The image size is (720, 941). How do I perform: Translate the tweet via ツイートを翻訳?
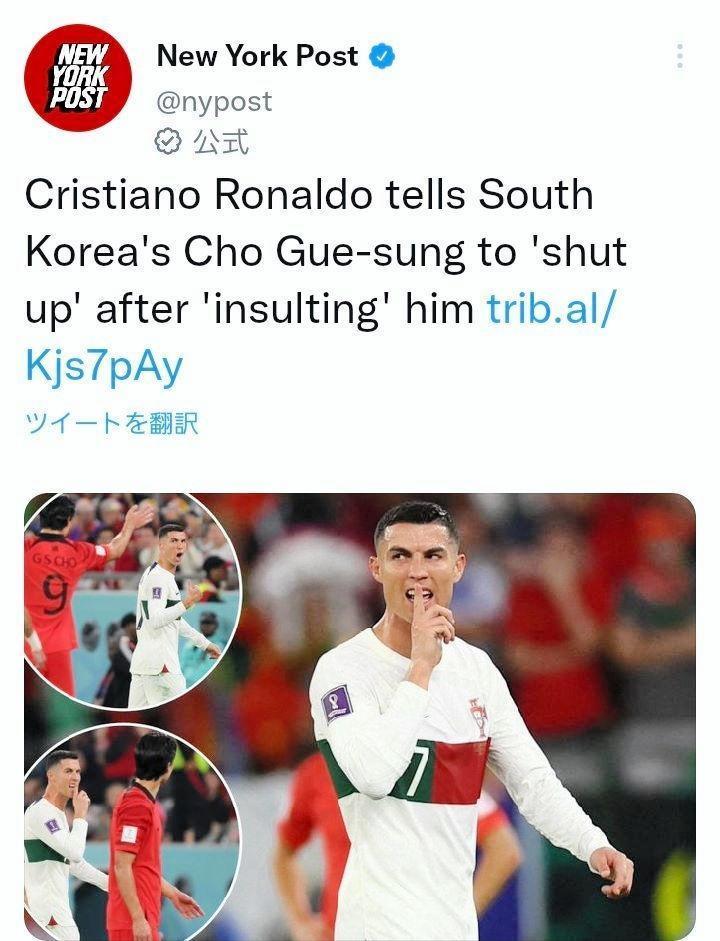click(x=111, y=423)
